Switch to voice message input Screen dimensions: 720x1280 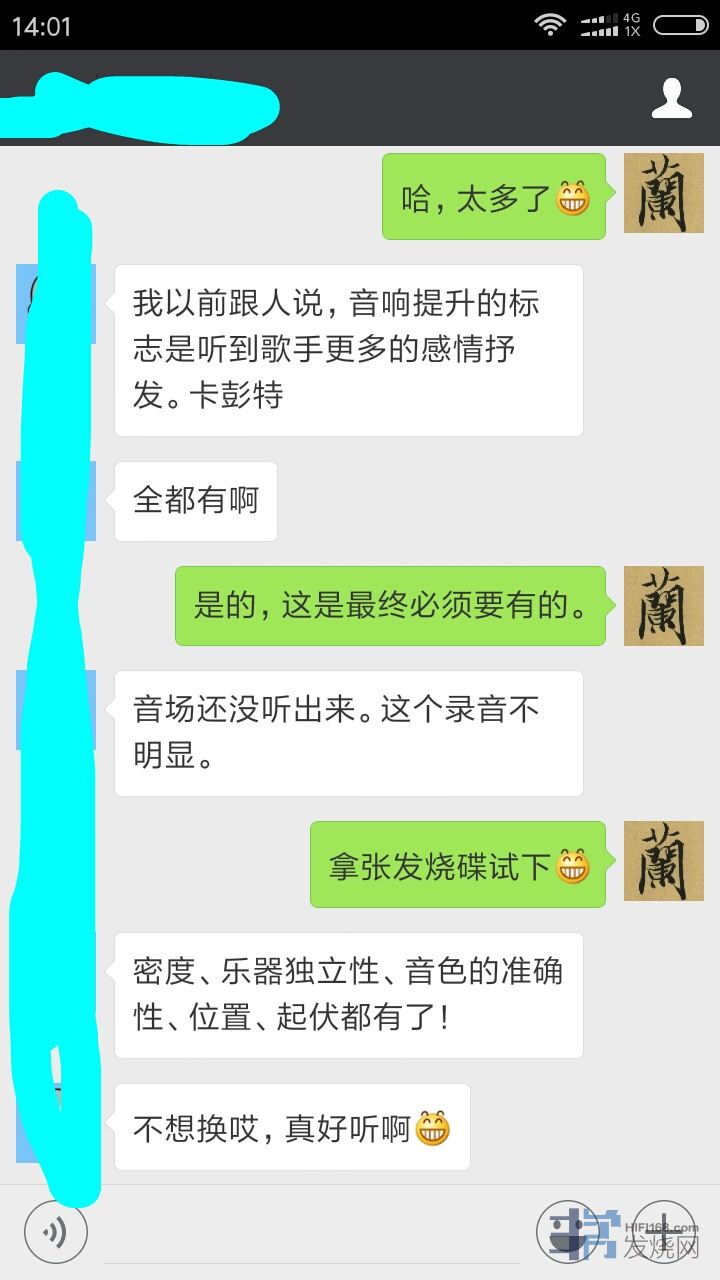[x=56, y=1232]
